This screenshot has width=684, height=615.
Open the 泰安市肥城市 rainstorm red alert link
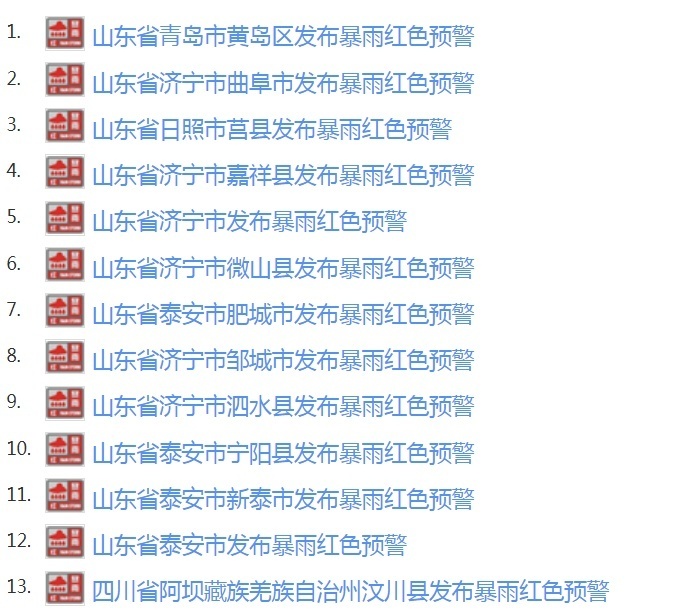(x=282, y=314)
